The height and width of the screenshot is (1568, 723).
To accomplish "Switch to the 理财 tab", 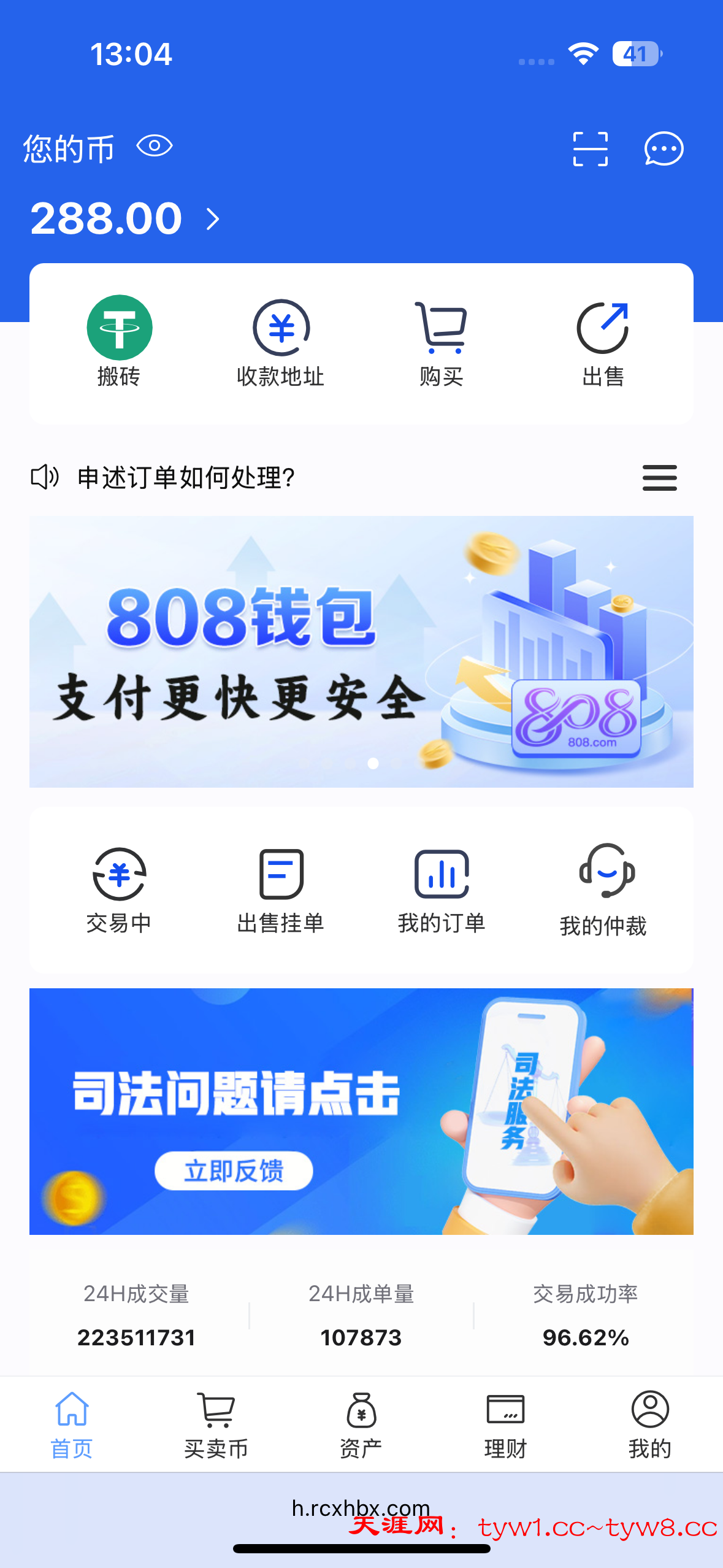I will (505, 1424).
